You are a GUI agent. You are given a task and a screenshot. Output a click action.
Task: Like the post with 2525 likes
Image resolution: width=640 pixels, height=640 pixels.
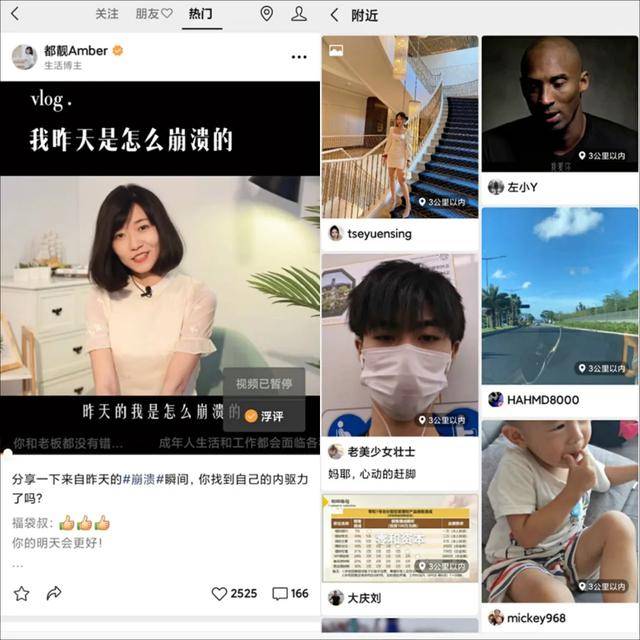234,593
